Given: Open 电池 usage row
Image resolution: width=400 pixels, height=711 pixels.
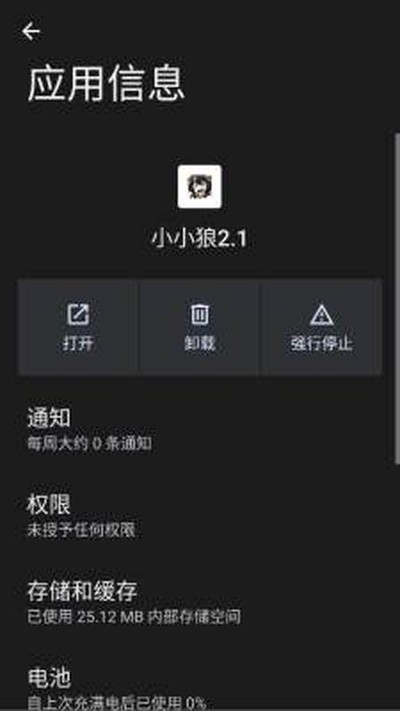Looking at the screenshot, I should (x=200, y=688).
